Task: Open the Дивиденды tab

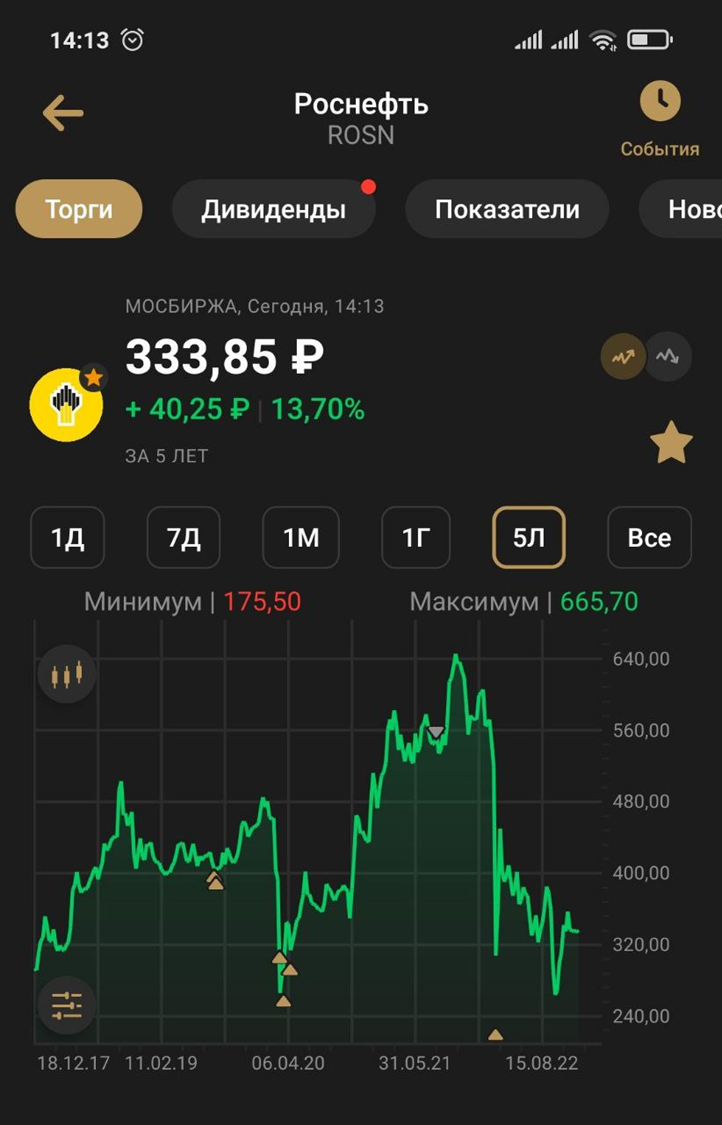Action: [274, 210]
